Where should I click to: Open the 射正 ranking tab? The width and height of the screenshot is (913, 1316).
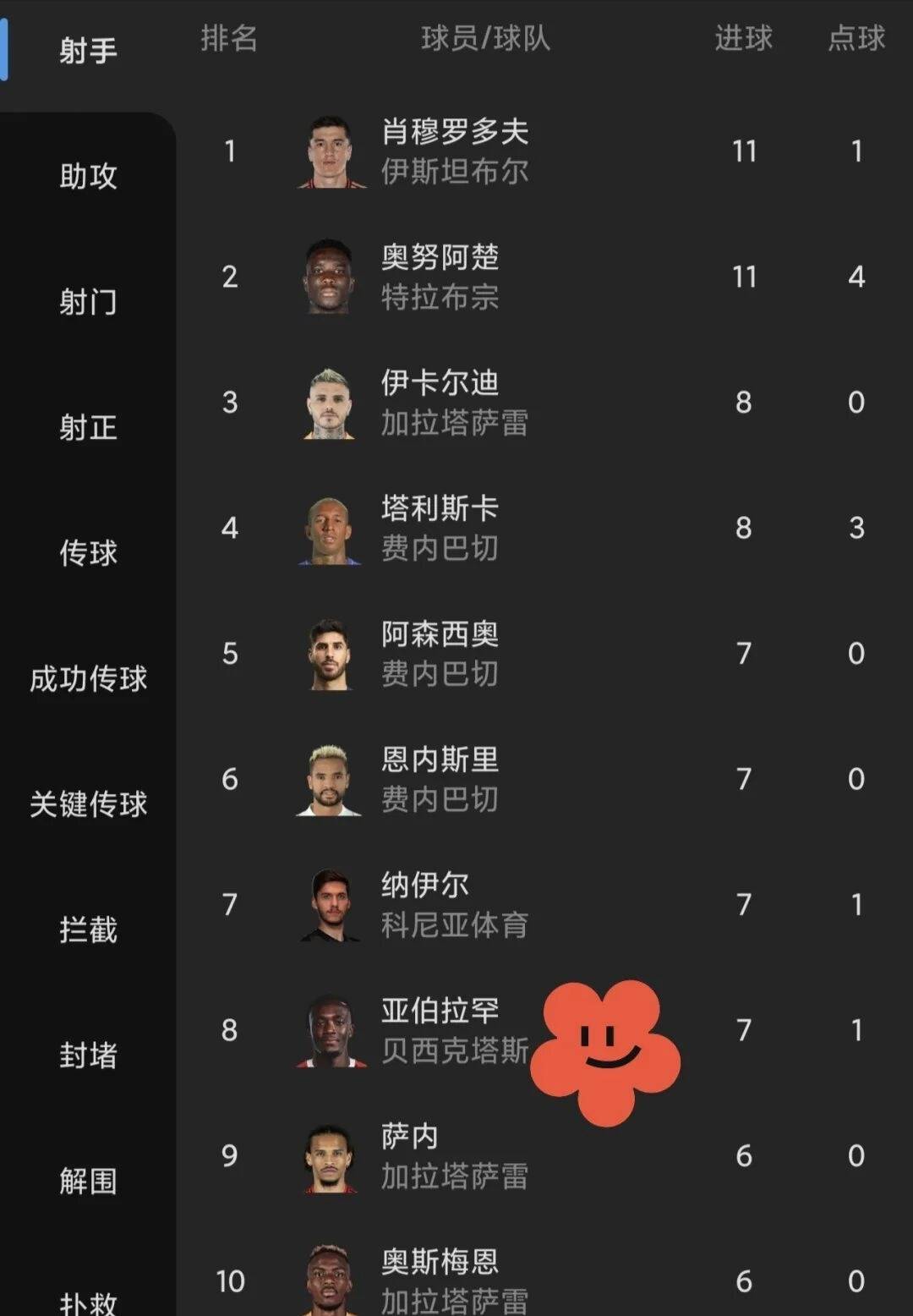click(88, 427)
